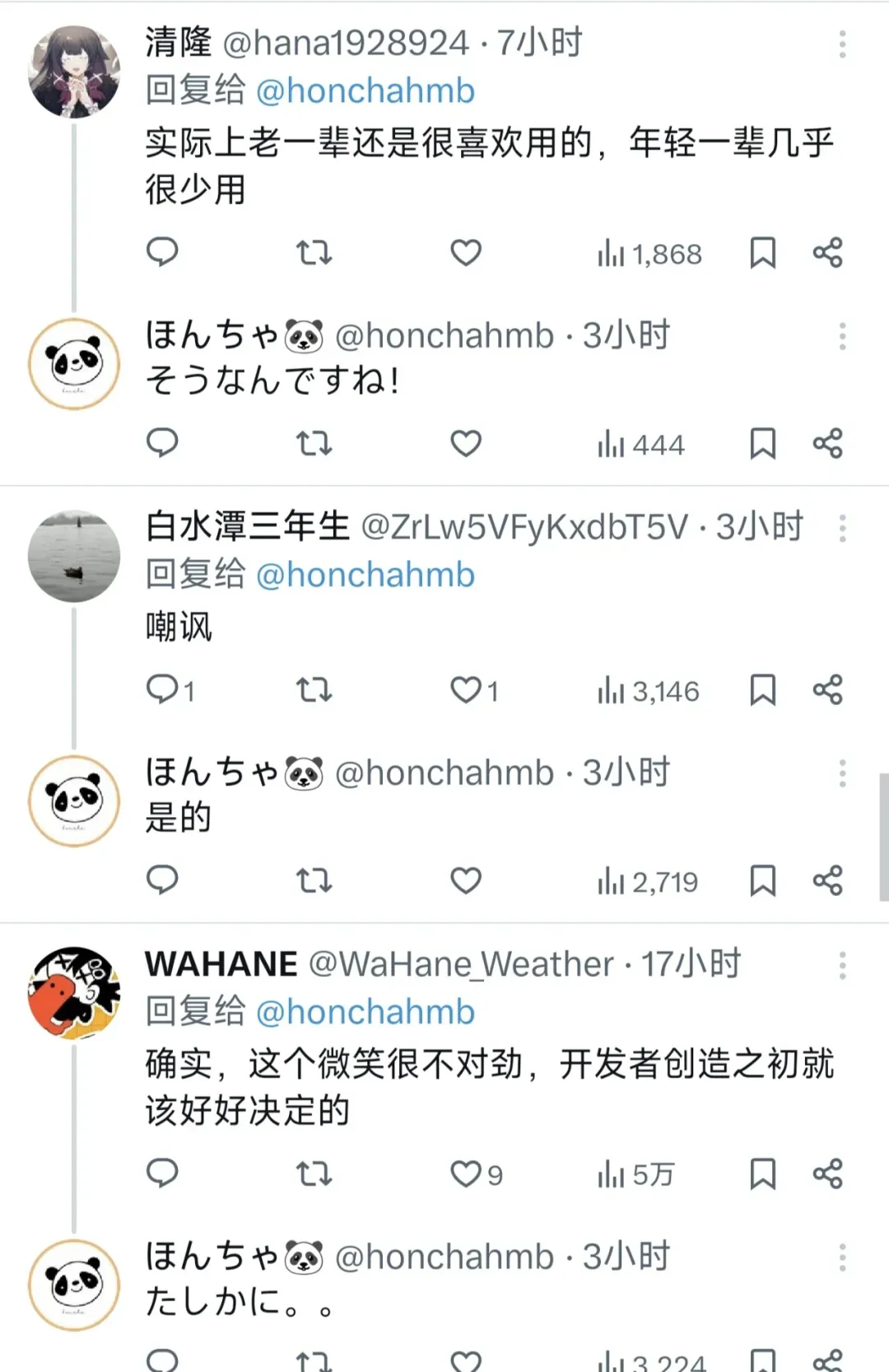Repost 清隆's reply
This screenshot has width=889, height=1372.
coord(314,253)
